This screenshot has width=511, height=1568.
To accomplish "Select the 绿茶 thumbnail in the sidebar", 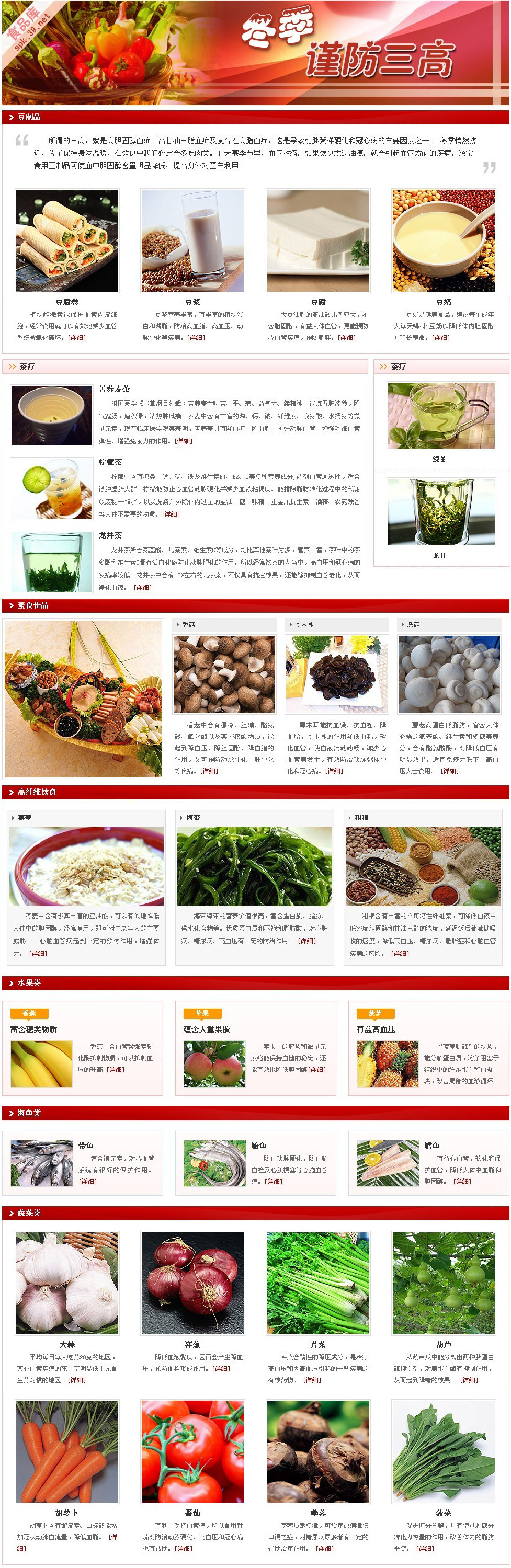I will 441,416.
